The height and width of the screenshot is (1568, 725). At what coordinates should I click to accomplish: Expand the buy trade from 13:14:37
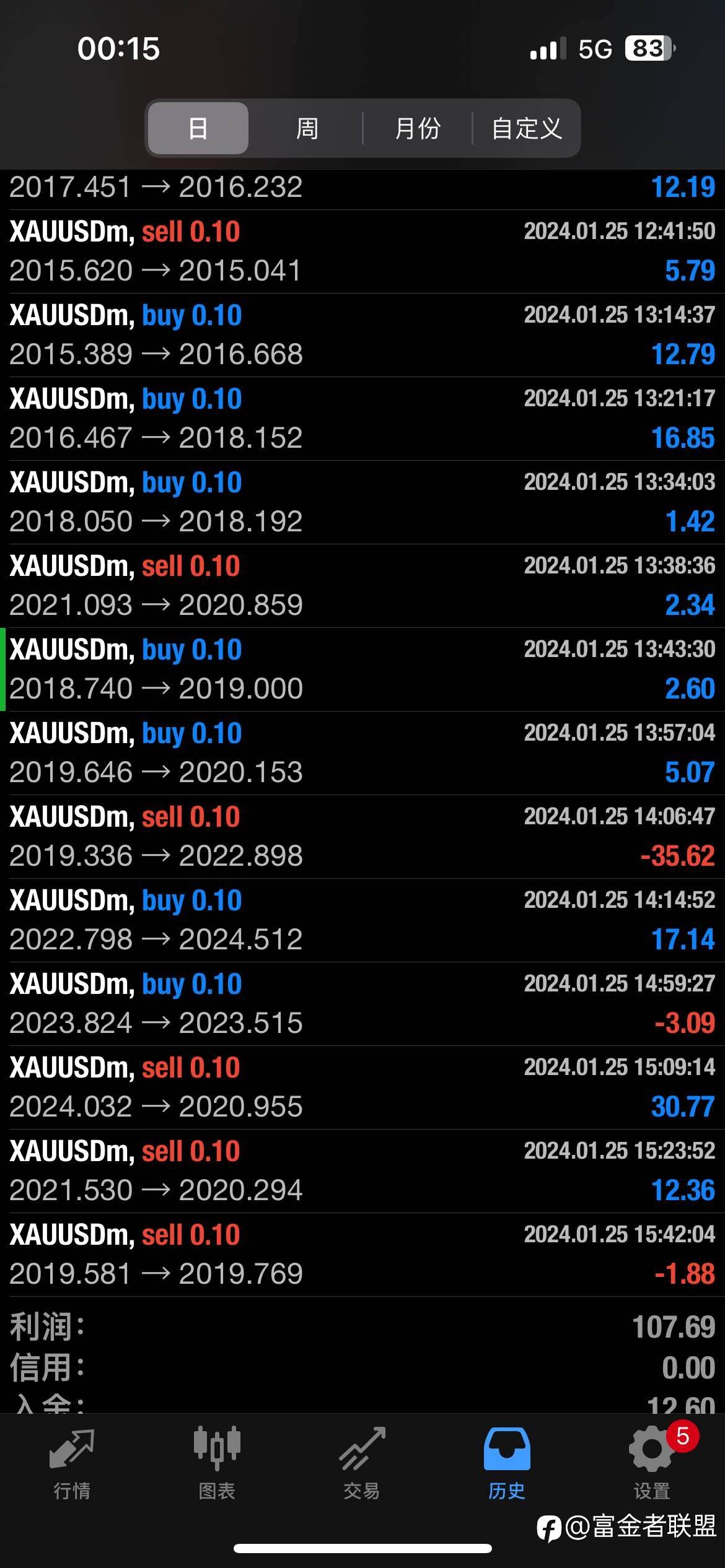point(362,335)
